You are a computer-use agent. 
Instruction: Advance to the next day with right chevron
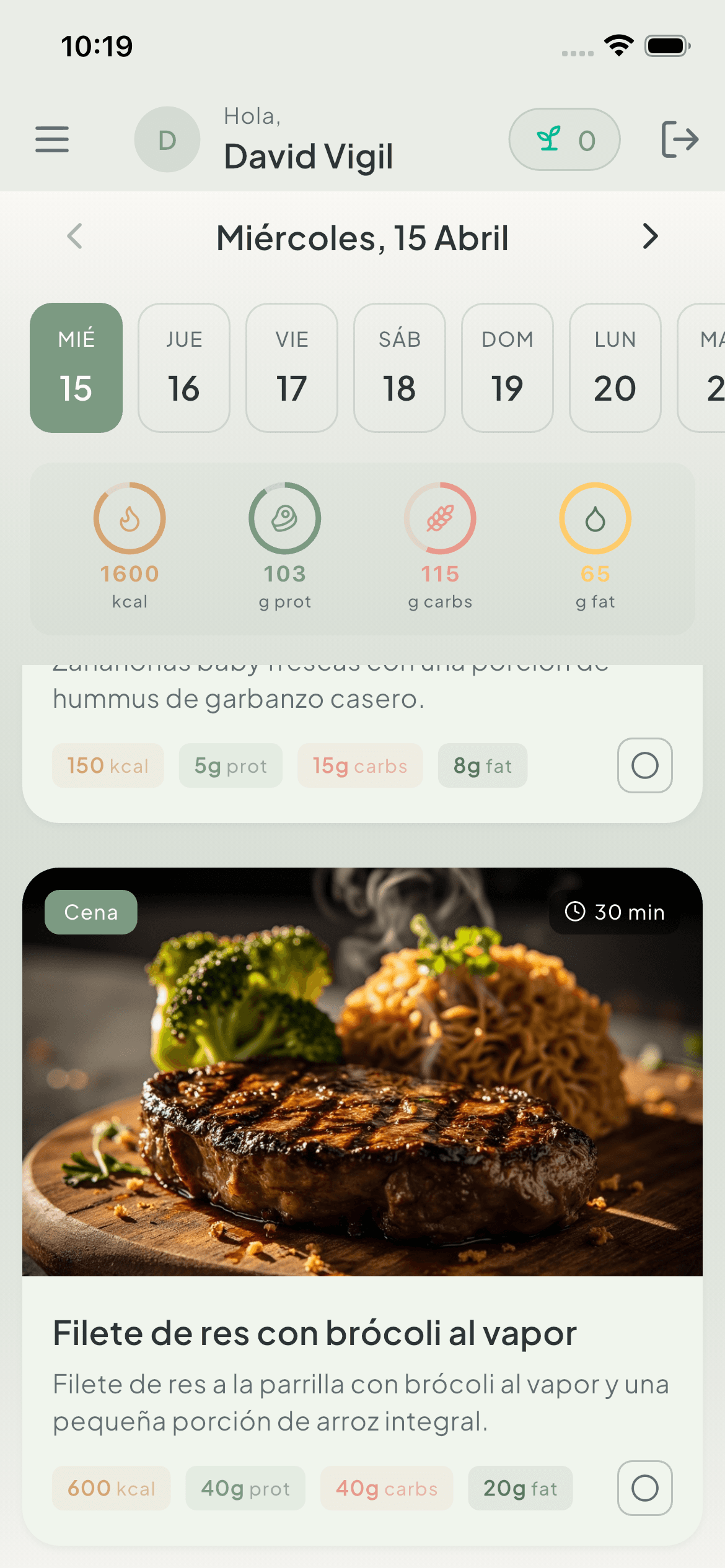tap(650, 237)
